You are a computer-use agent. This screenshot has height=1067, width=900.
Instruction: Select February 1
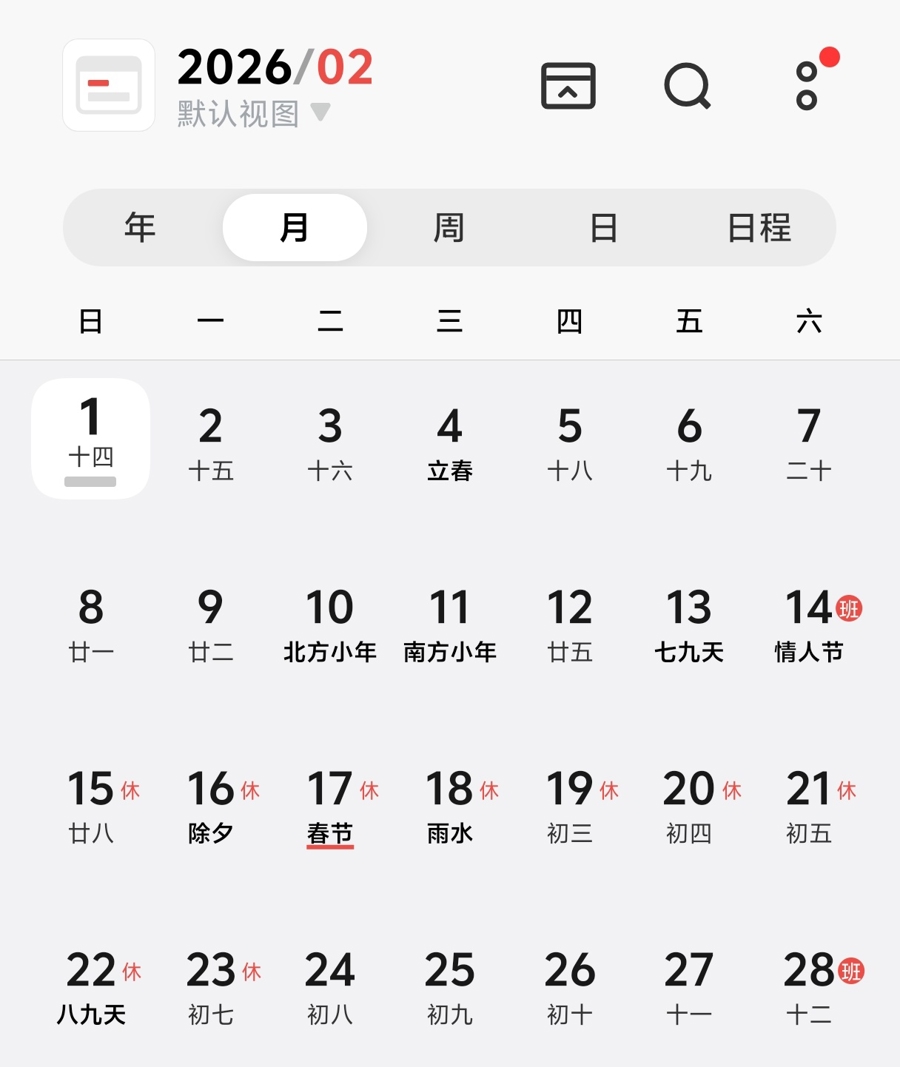tap(91, 438)
